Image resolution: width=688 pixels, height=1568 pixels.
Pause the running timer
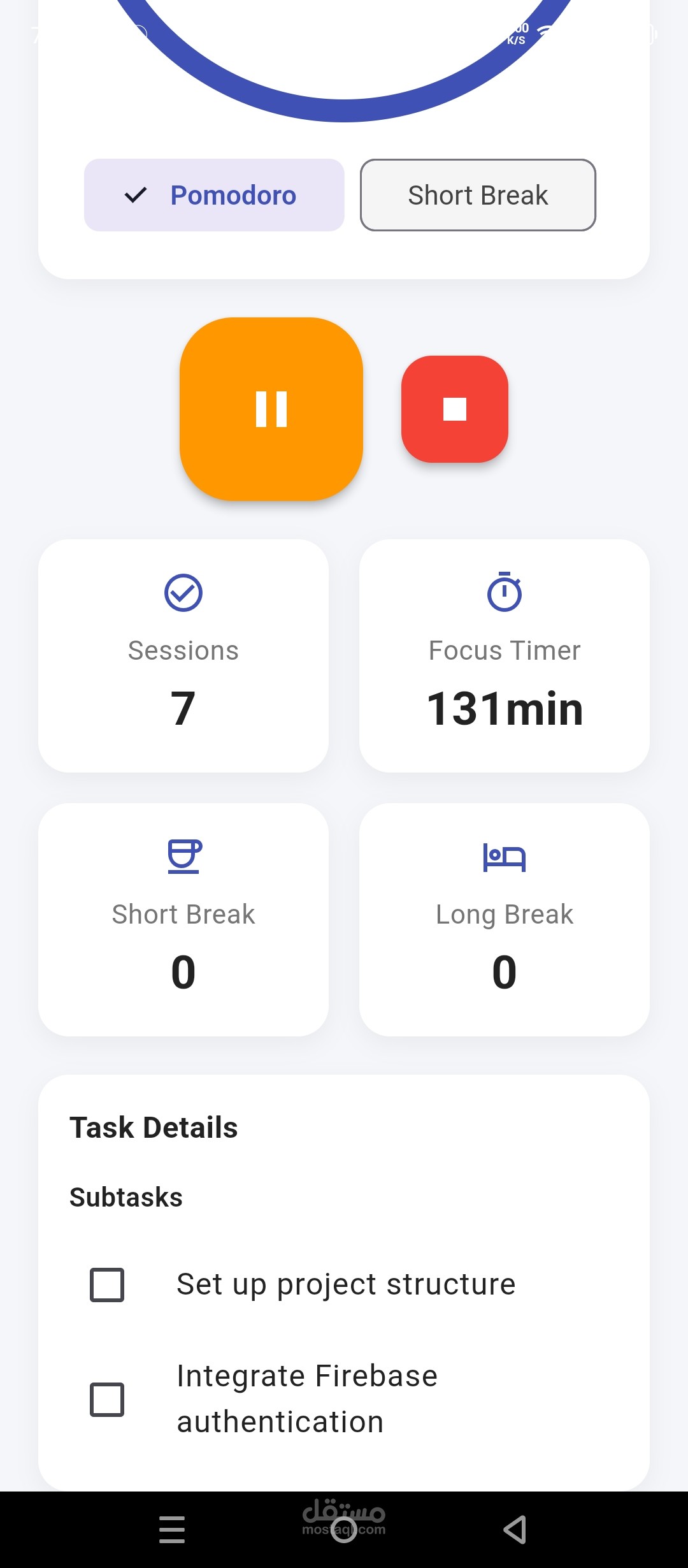271,409
